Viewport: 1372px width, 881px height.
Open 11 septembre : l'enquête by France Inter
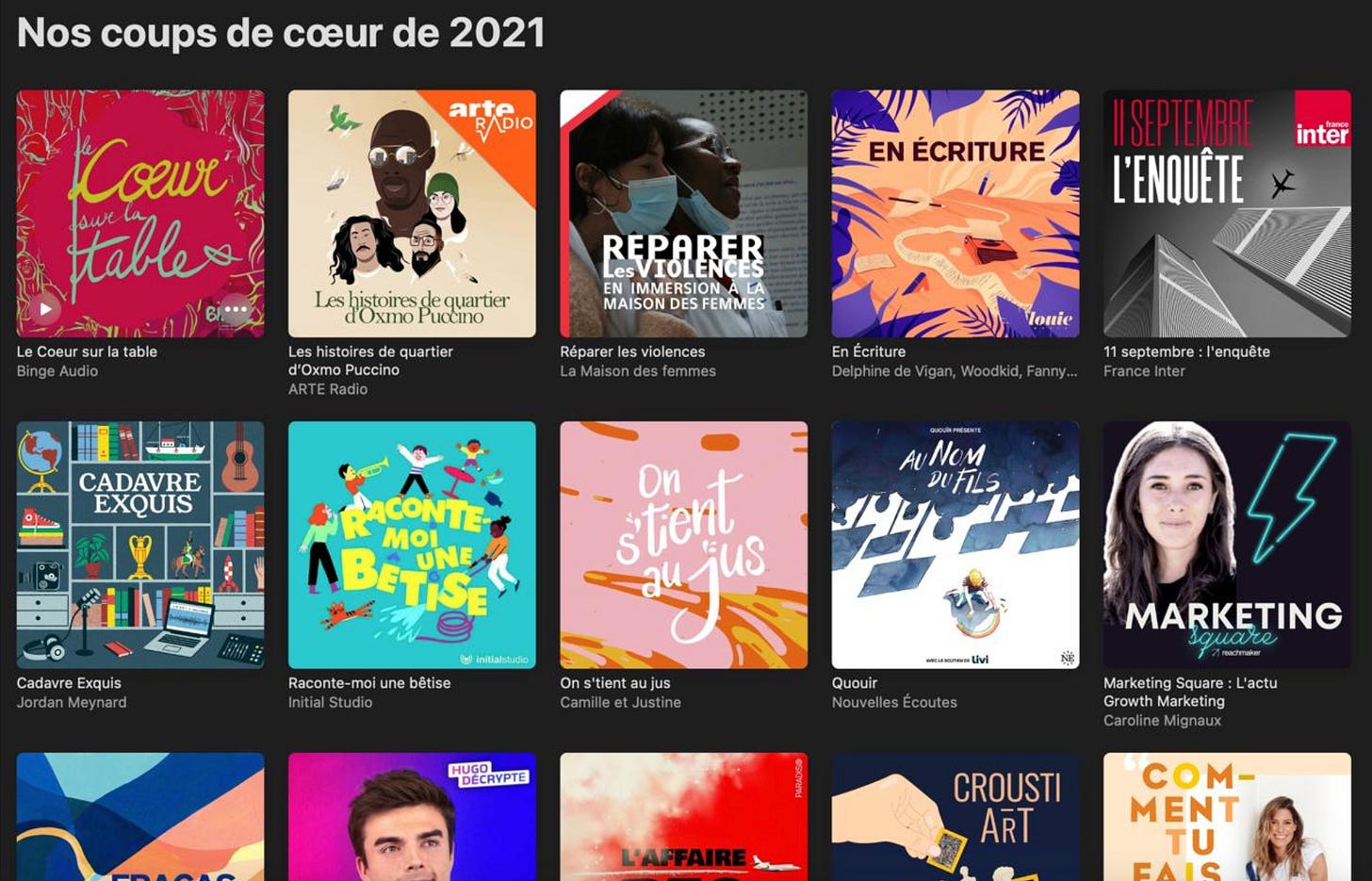click(x=1226, y=214)
